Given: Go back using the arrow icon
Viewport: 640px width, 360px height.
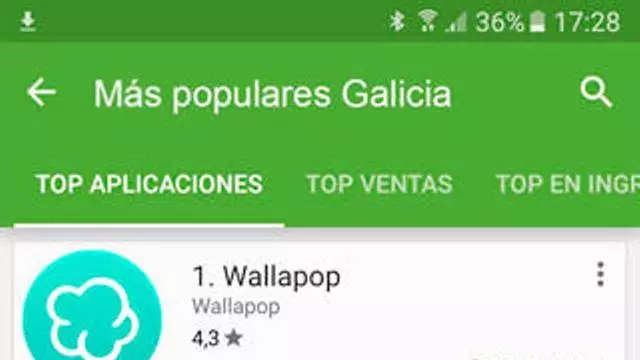Looking at the screenshot, I should [x=41, y=93].
